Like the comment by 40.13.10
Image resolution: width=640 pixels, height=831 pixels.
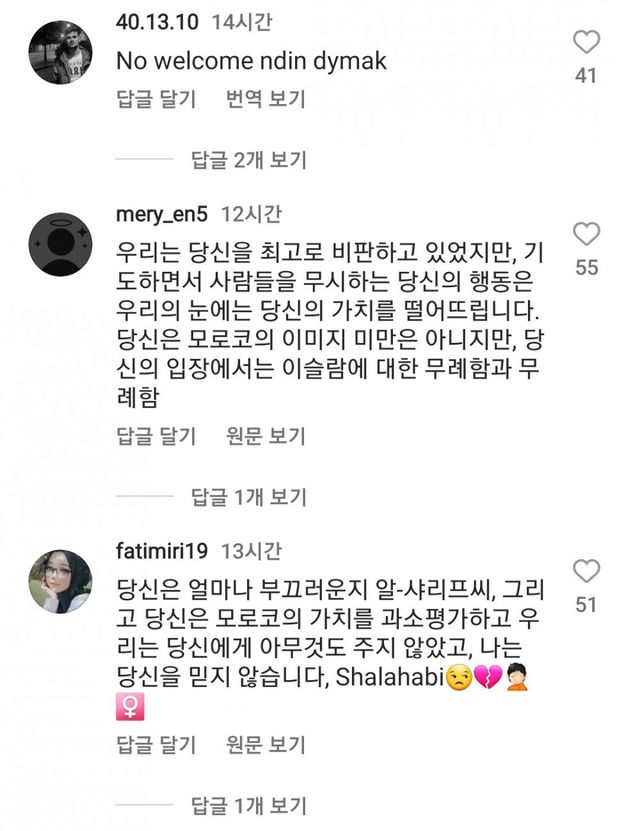click(586, 42)
